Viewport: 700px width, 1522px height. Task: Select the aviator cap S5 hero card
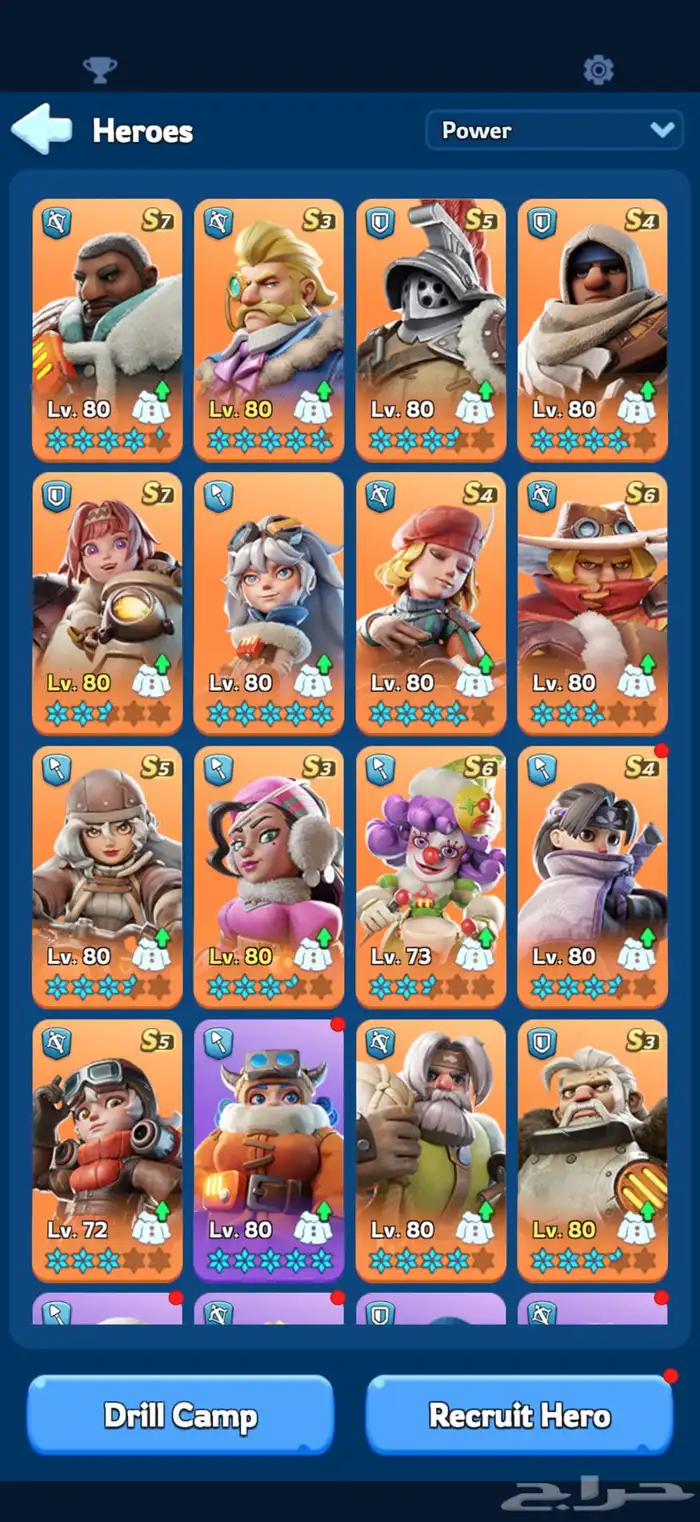pyautogui.click(x=107, y=877)
